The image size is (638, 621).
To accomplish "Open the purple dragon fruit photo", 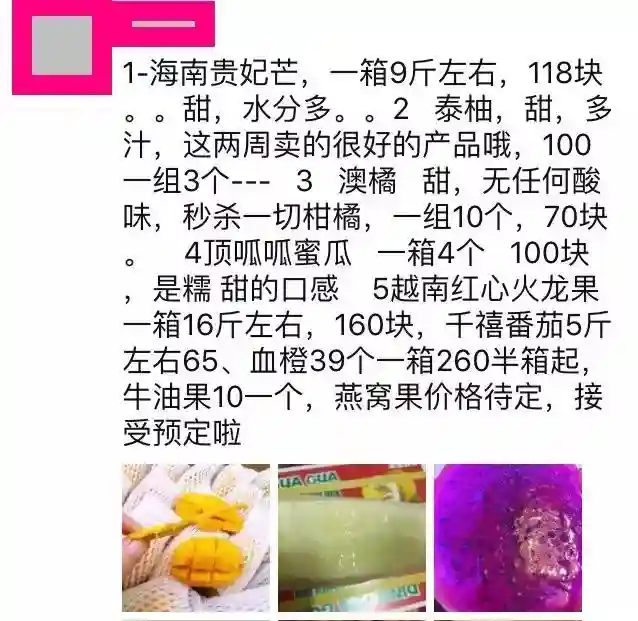I will click(x=507, y=538).
